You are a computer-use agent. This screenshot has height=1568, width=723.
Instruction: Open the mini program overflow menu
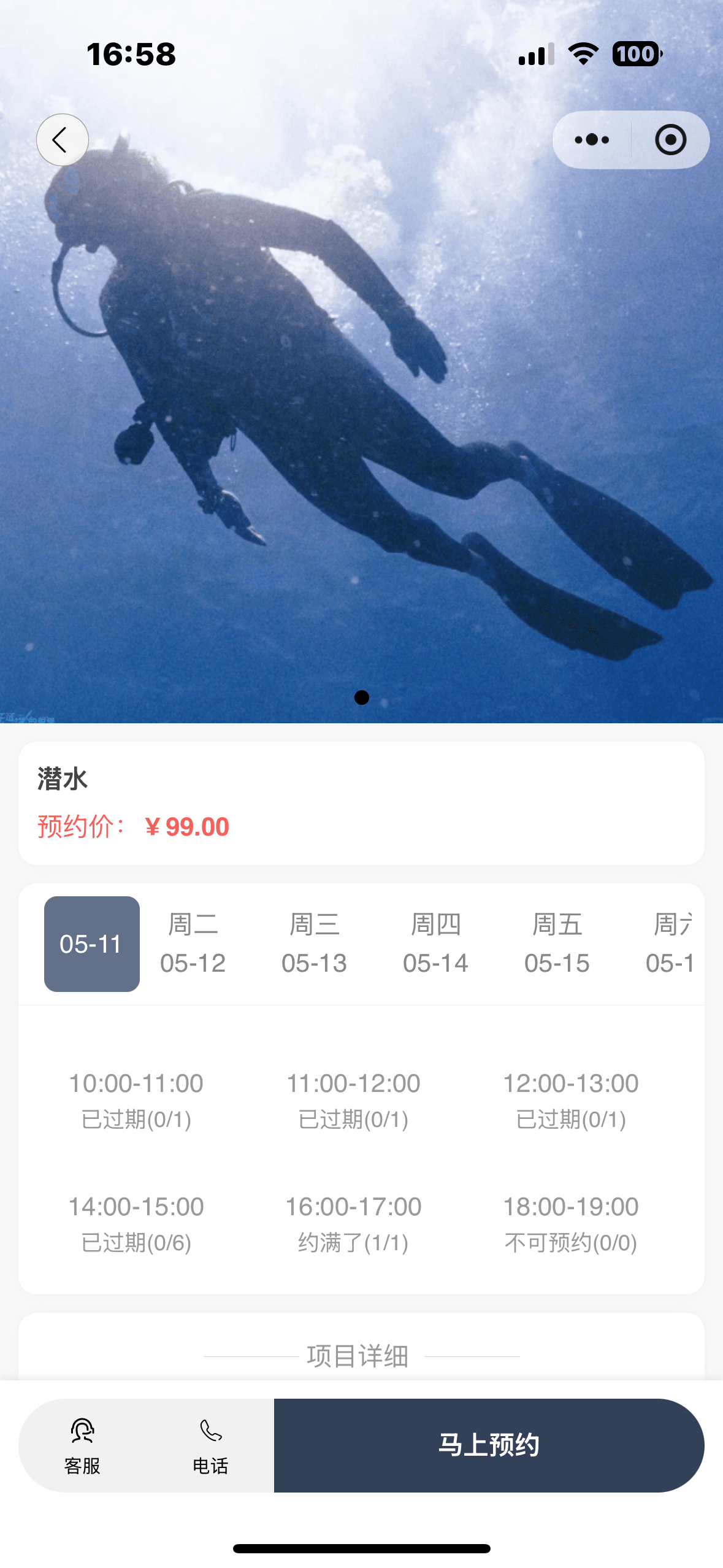(x=592, y=140)
